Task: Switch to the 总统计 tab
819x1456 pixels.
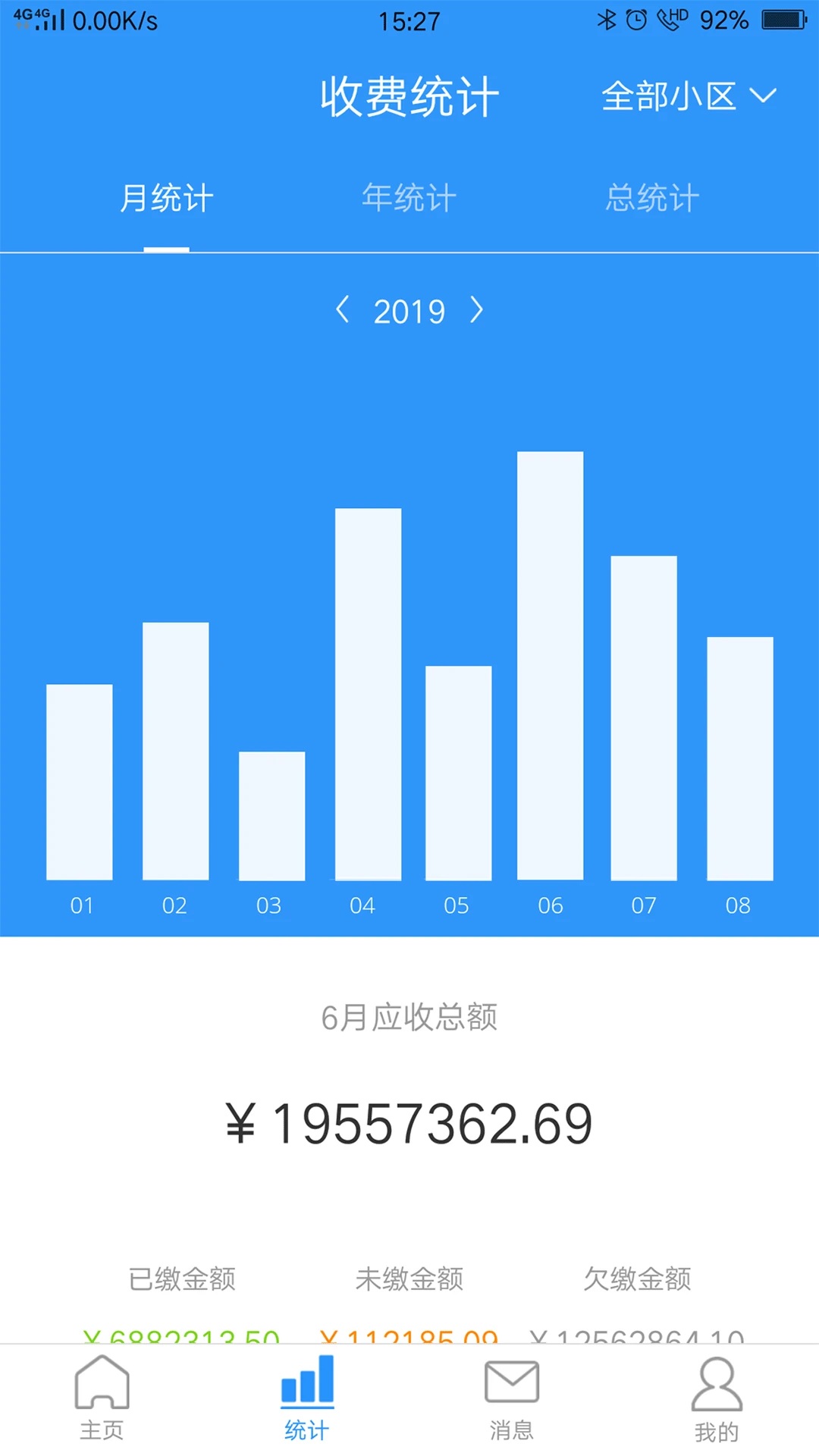Action: (653, 197)
